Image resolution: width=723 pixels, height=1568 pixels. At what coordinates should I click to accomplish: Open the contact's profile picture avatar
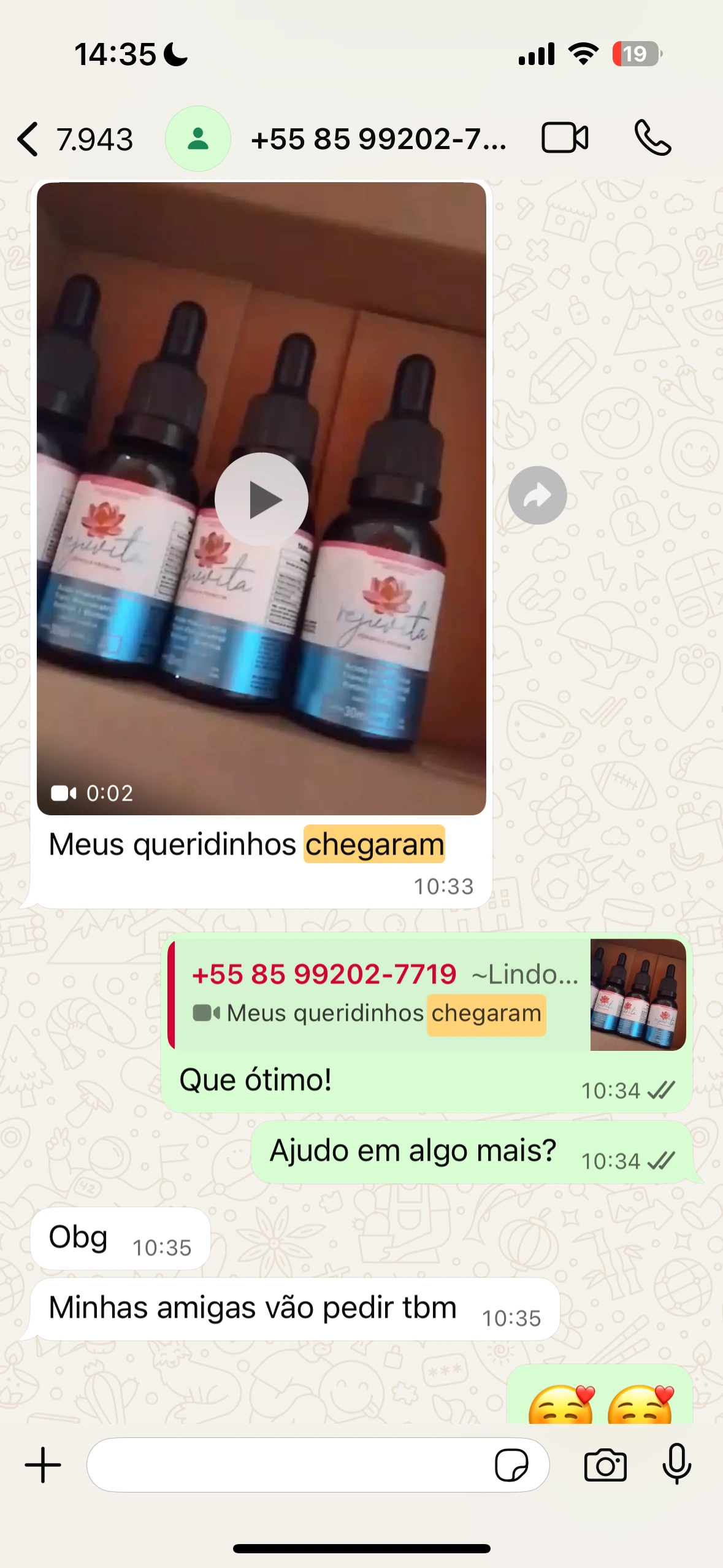click(197, 139)
